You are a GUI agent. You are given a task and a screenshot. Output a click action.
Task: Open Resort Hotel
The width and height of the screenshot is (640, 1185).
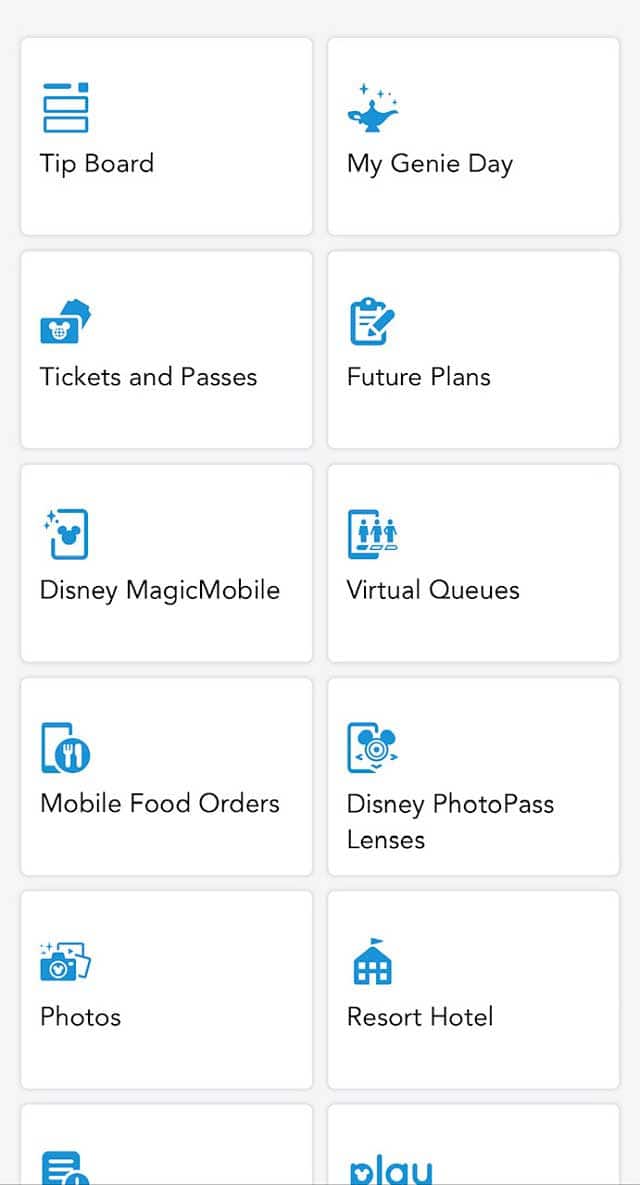(474, 990)
